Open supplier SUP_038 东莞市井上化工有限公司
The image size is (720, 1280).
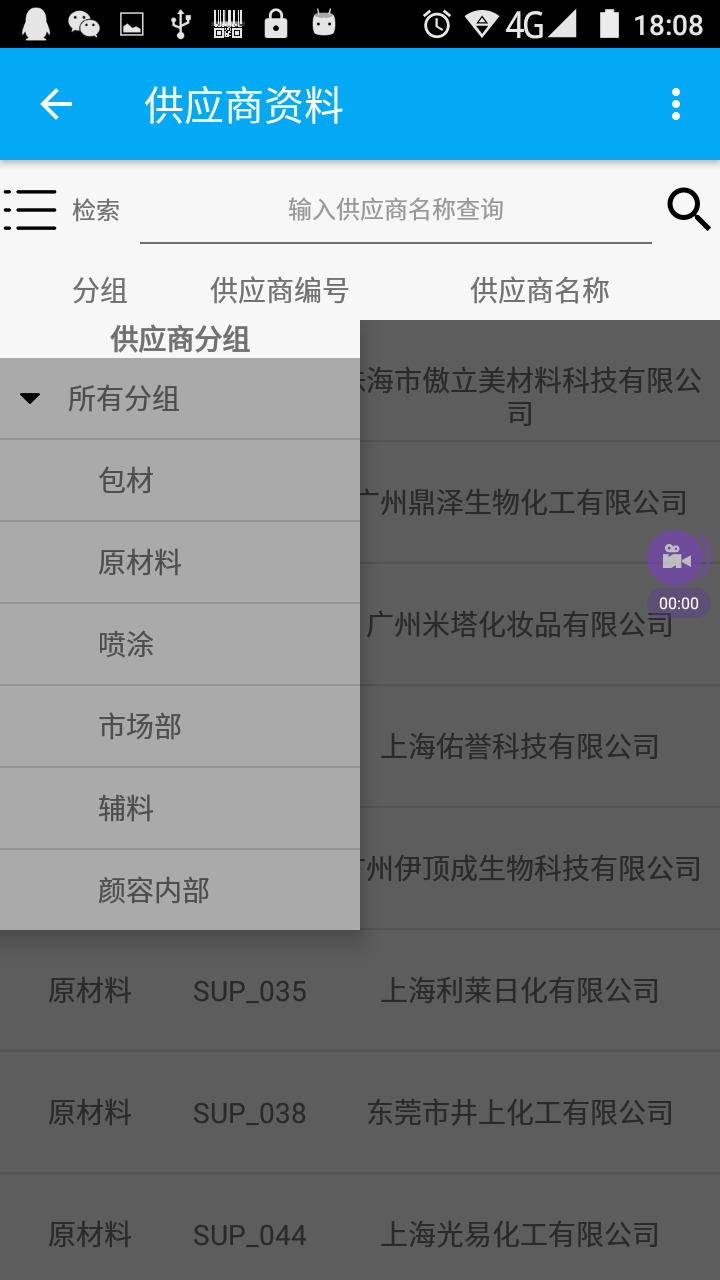[x=360, y=1113]
